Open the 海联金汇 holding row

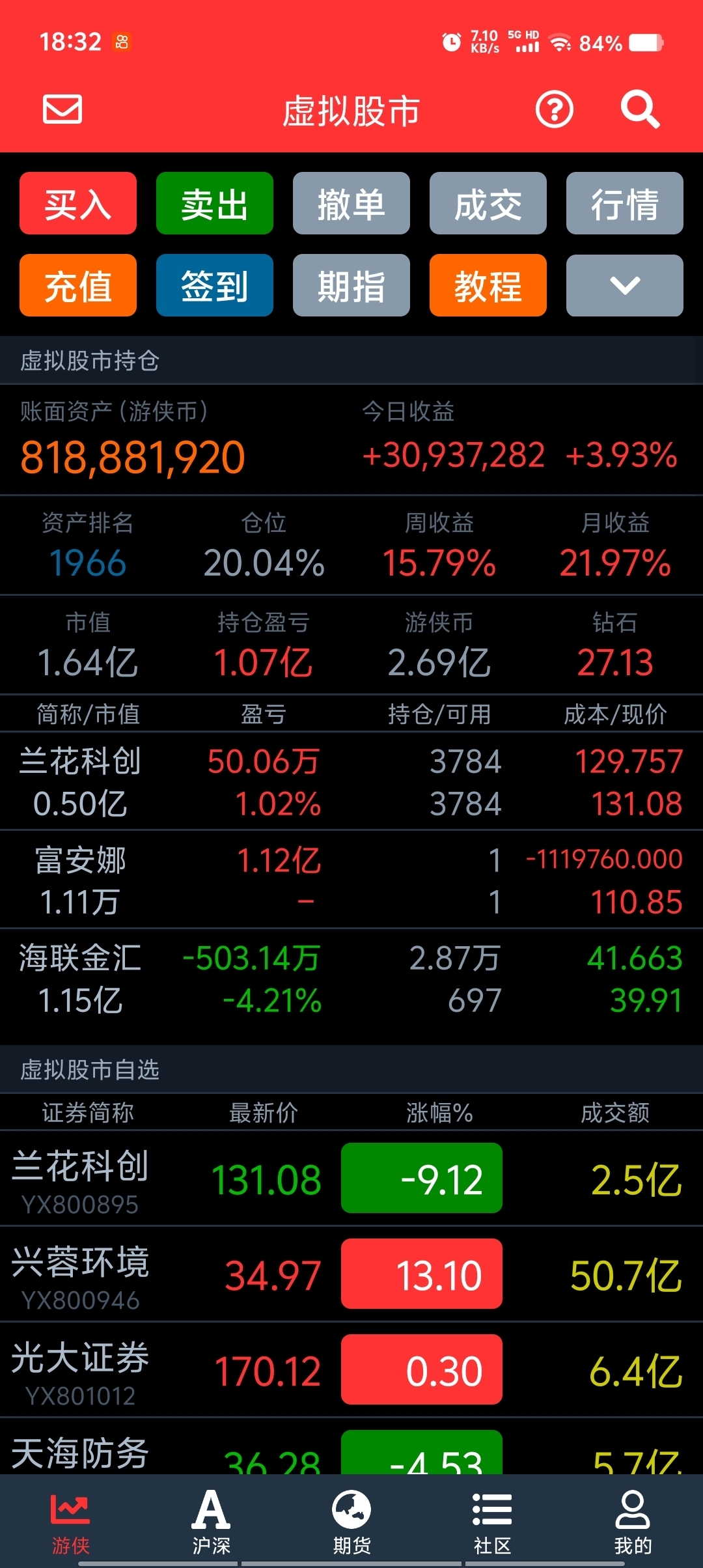[351, 979]
